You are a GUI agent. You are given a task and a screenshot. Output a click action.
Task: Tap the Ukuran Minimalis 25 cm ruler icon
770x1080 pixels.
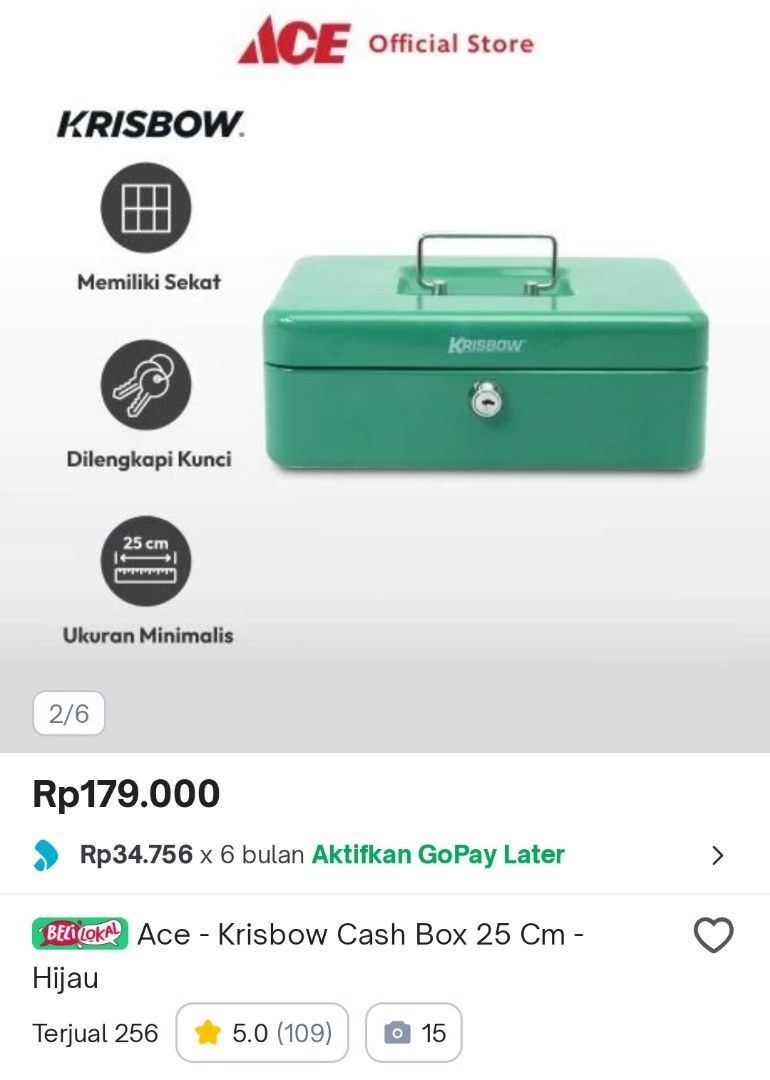[145, 560]
